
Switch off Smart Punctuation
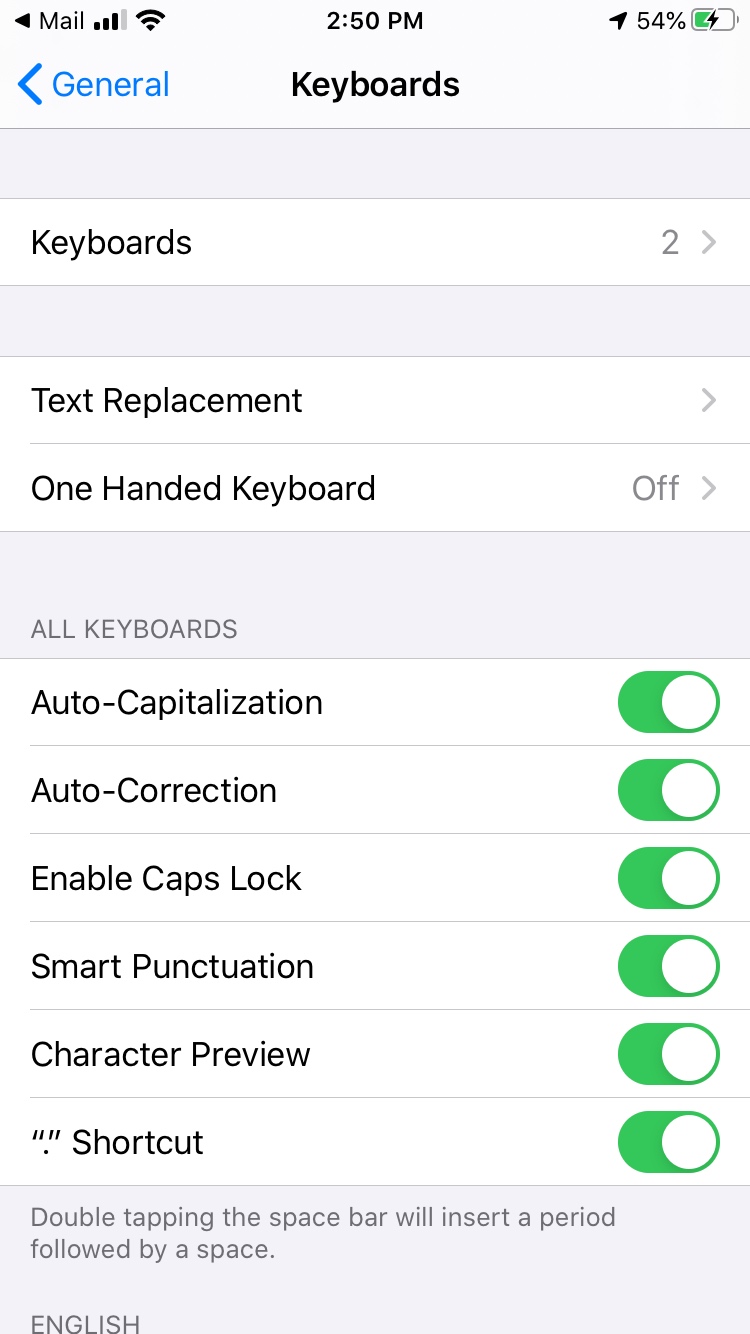668,966
